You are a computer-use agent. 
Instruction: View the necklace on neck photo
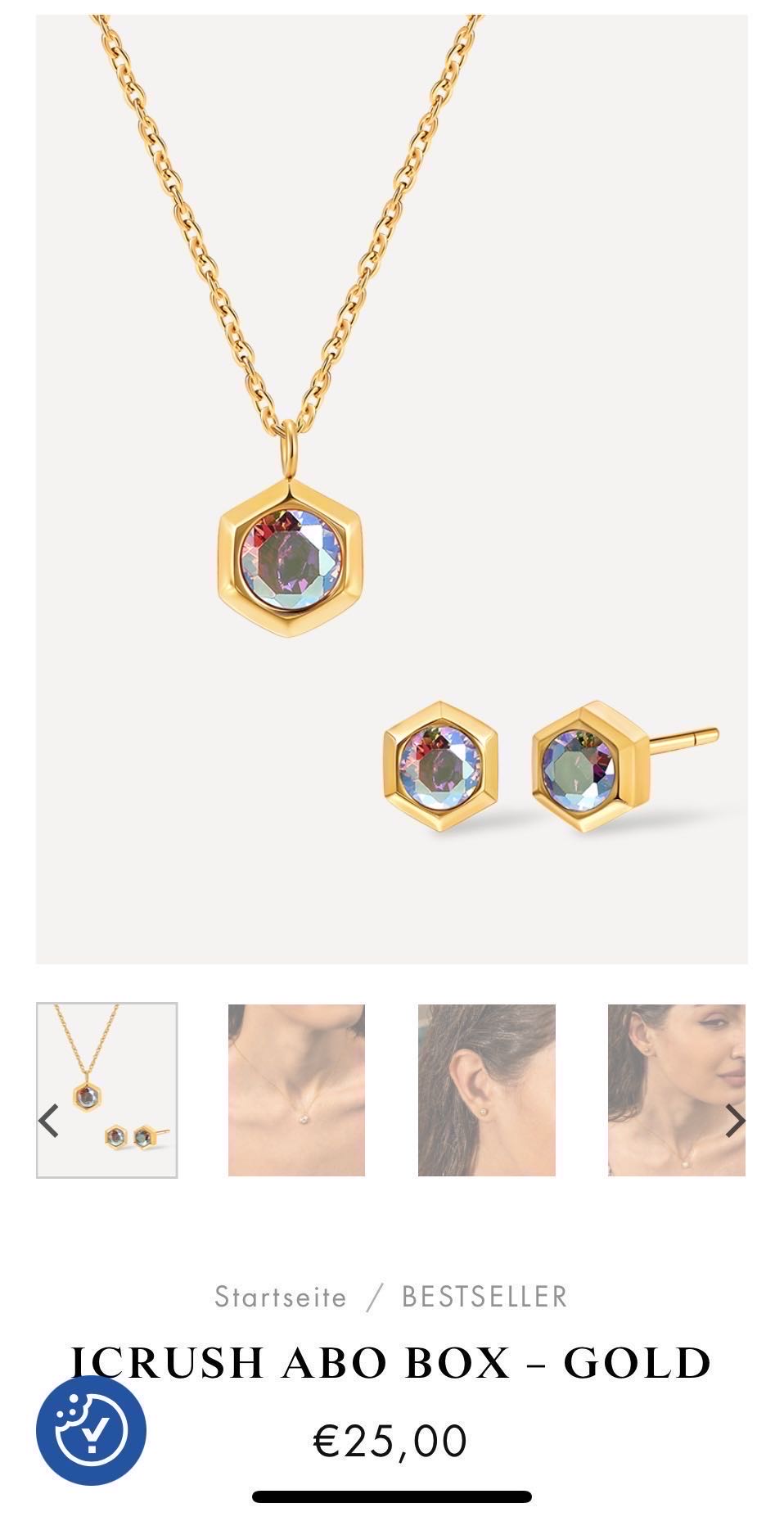pos(296,1090)
